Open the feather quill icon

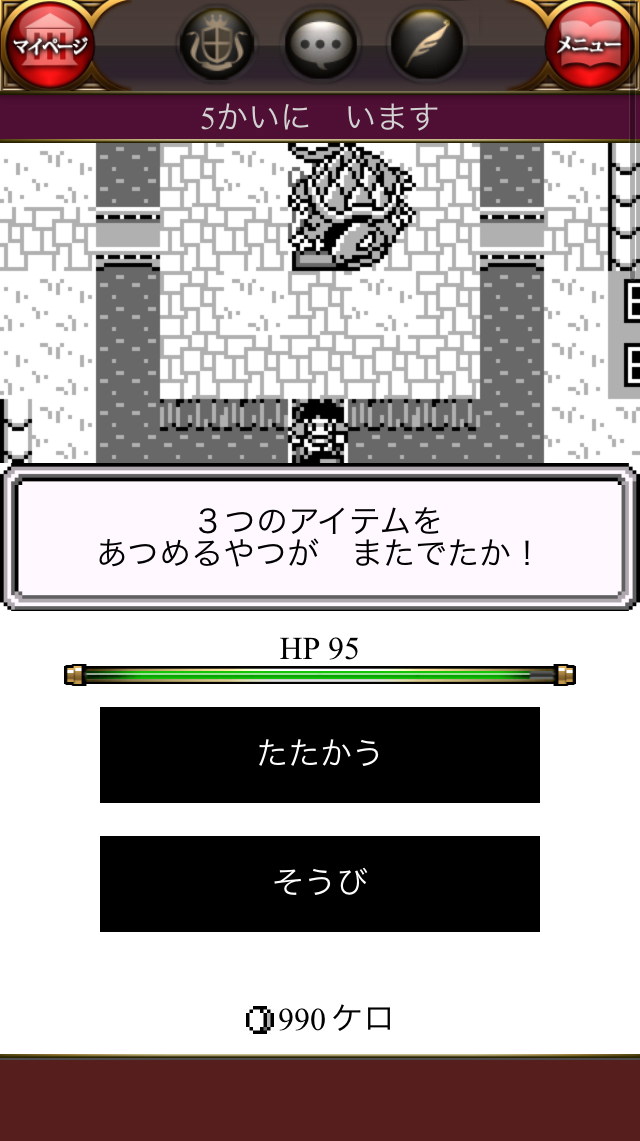426,45
